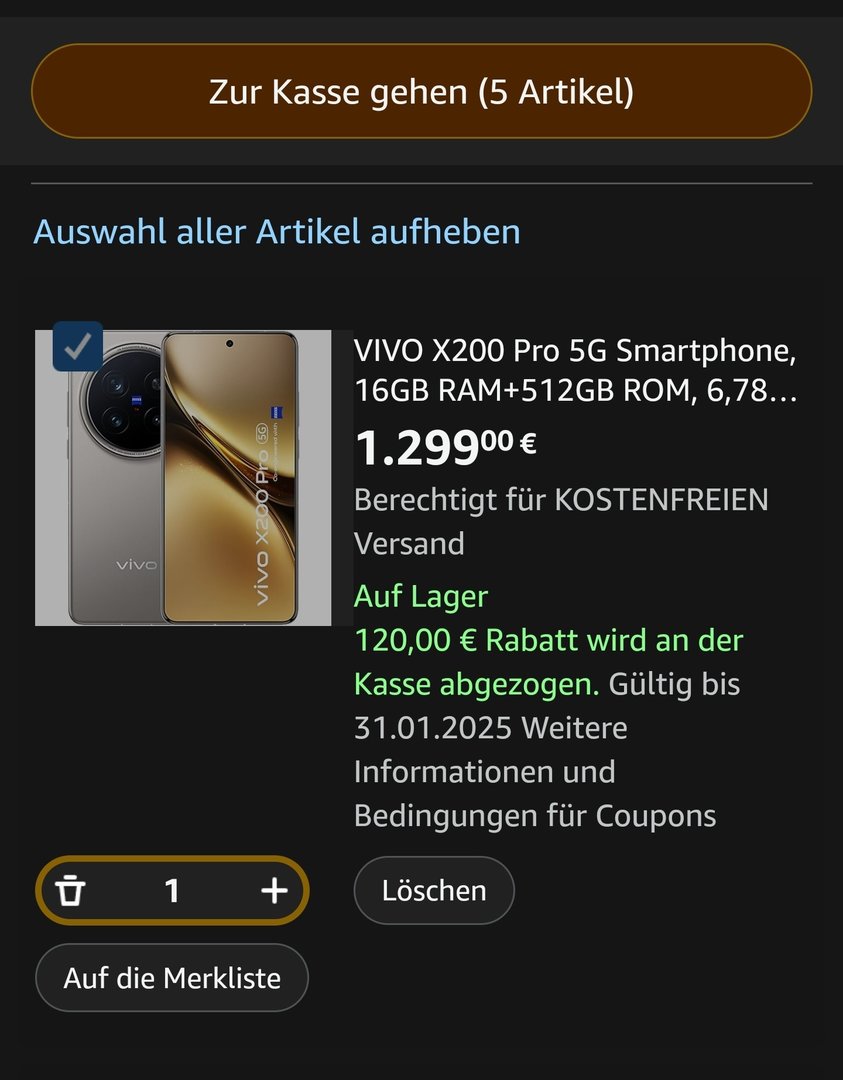The width and height of the screenshot is (843, 1080).
Task: Uncheck the VIVO X200 Pro checkbox
Action: (x=77, y=347)
